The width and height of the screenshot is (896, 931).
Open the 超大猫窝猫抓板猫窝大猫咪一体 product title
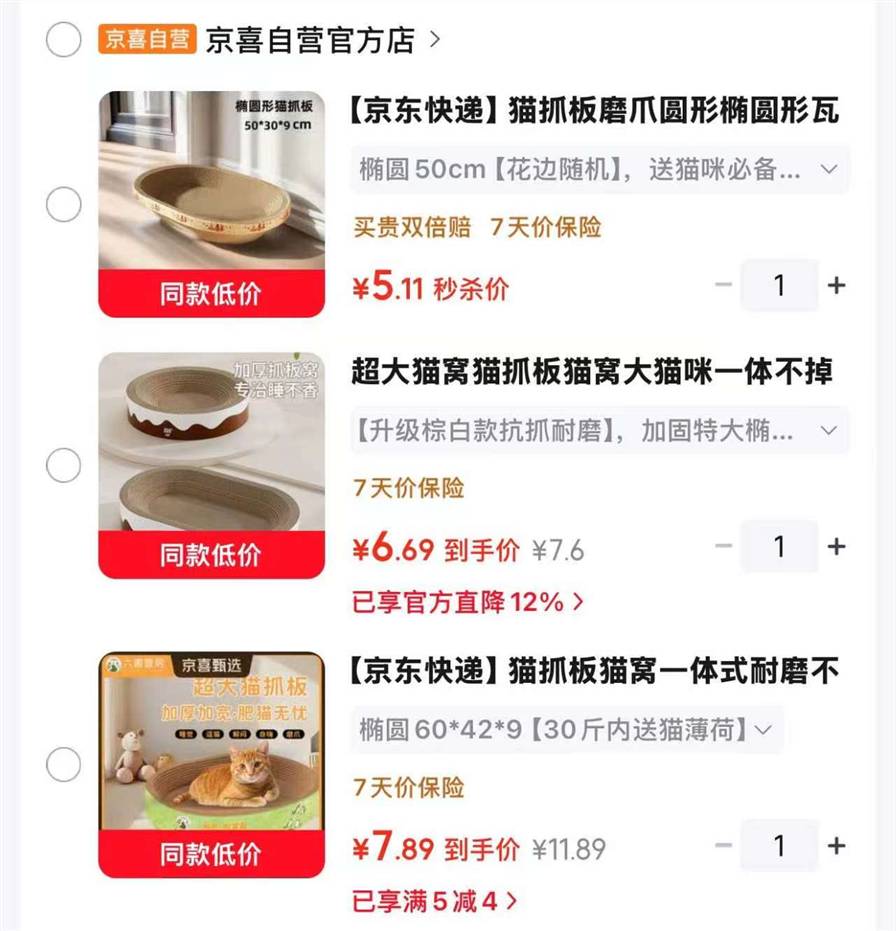pyautogui.click(x=592, y=372)
